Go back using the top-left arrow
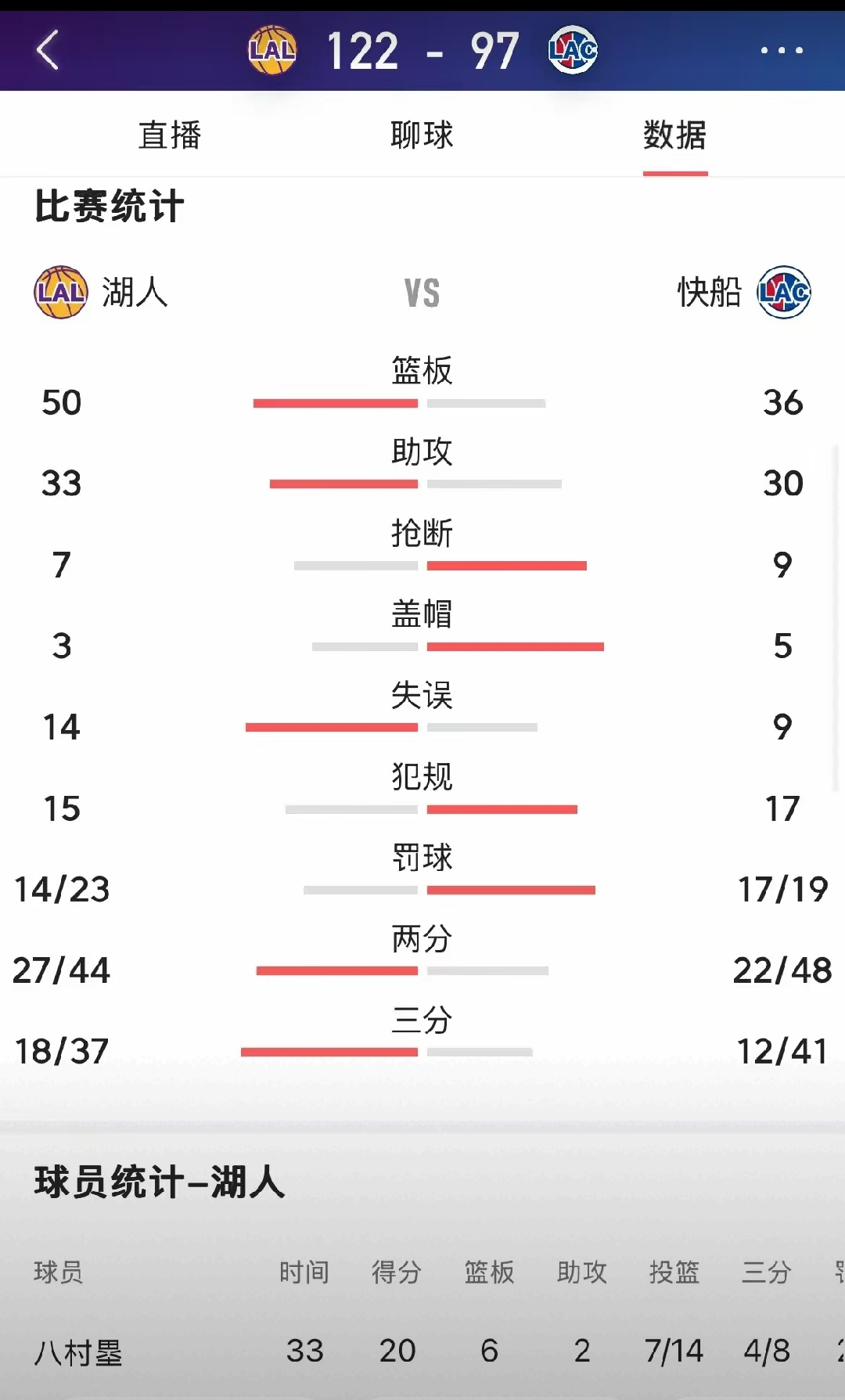Viewport: 845px width, 1400px height. pos(48,50)
